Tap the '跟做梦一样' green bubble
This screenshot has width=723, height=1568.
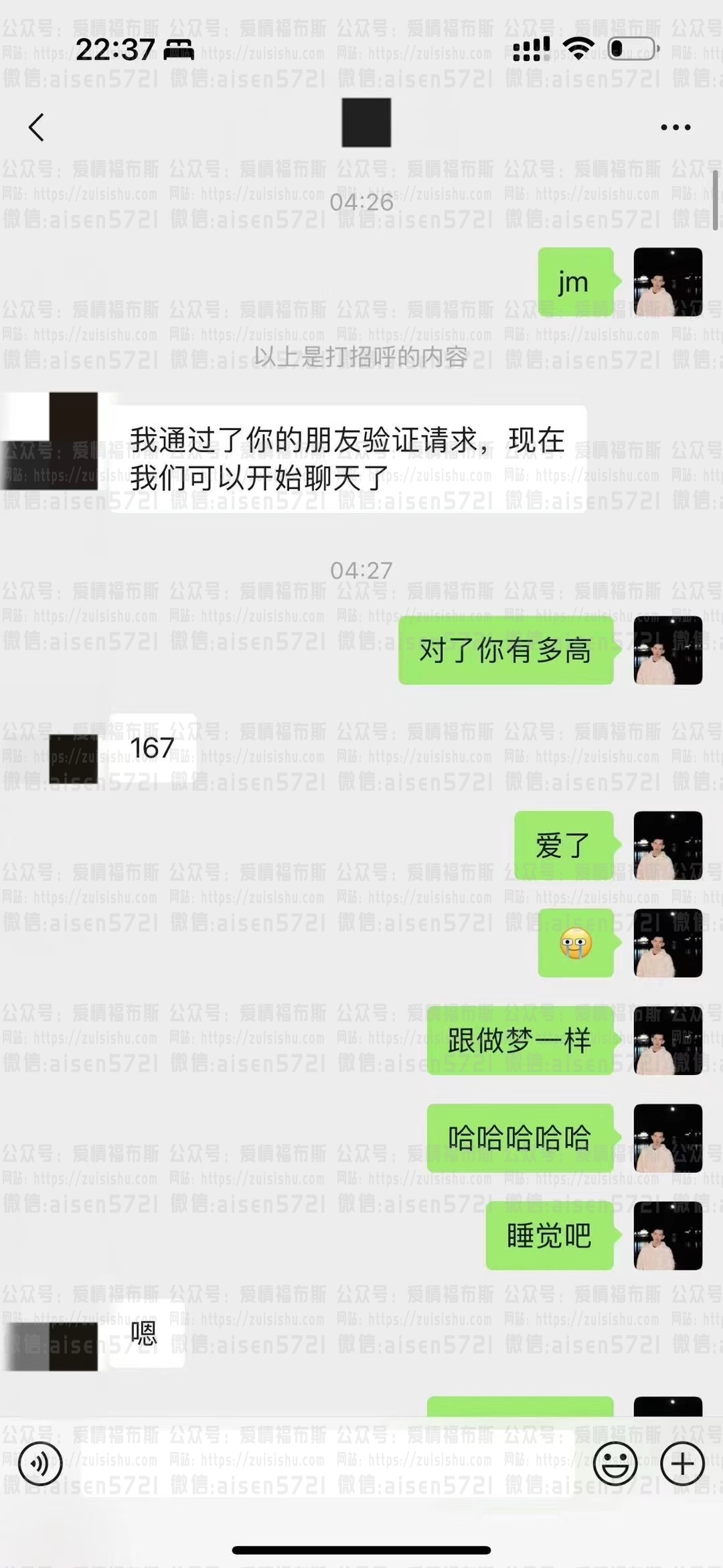[522, 1042]
